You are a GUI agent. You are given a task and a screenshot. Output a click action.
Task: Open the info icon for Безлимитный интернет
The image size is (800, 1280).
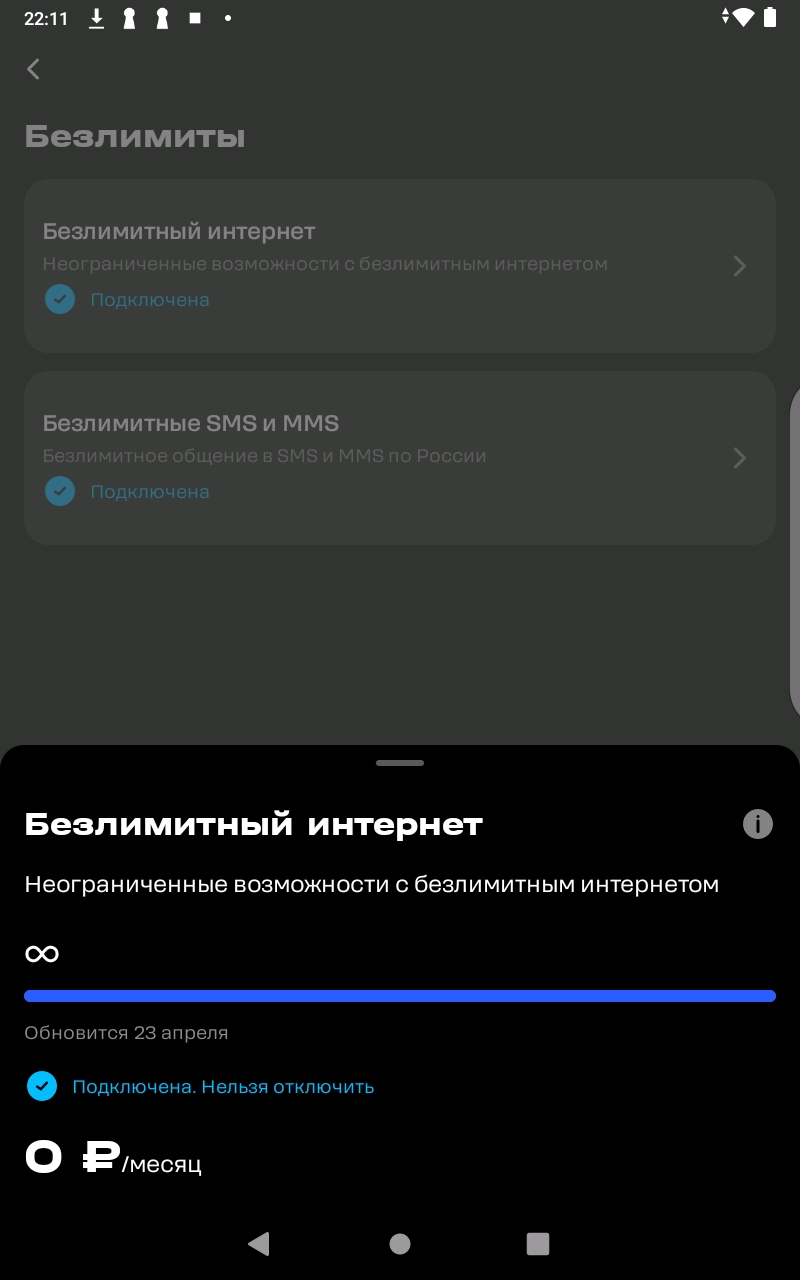click(757, 824)
